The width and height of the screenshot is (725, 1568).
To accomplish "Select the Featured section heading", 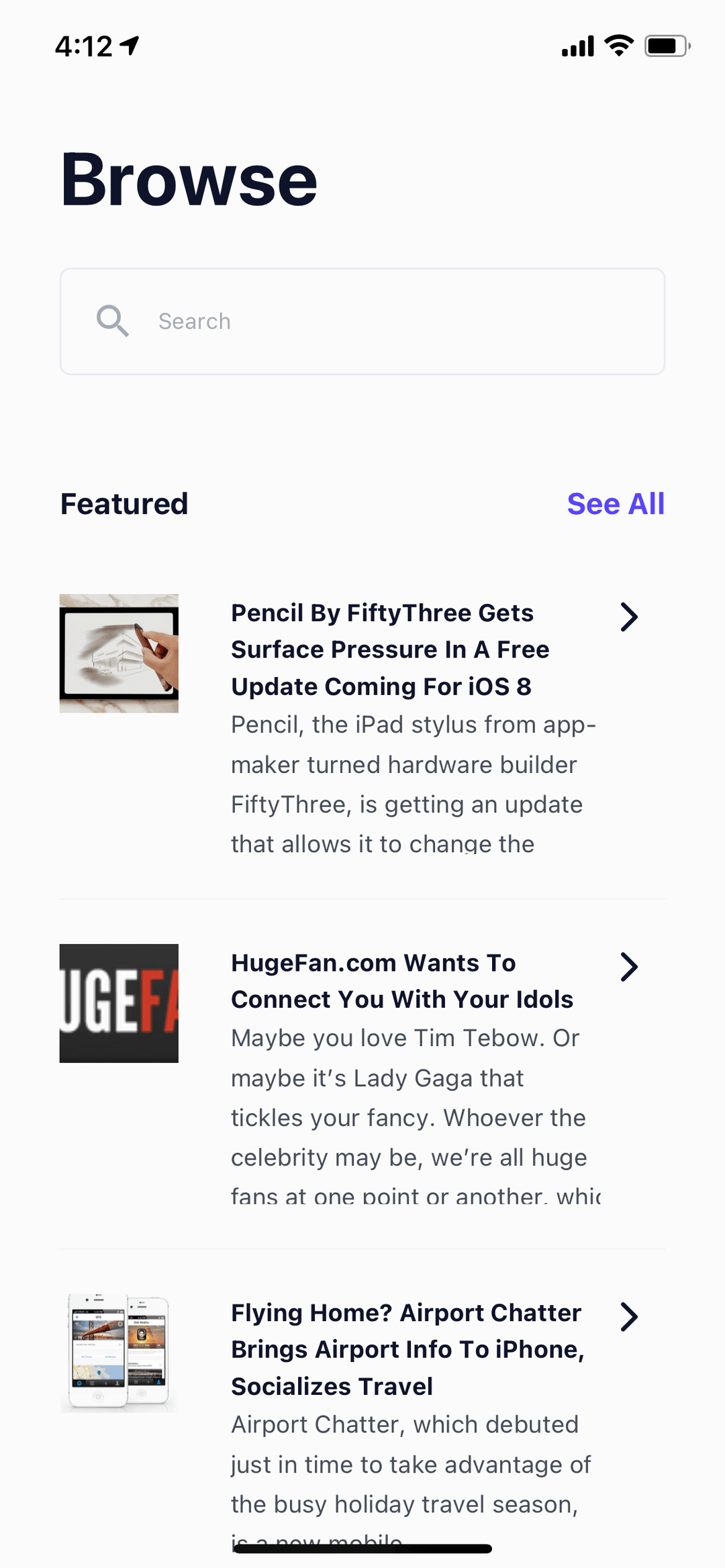I will (124, 504).
